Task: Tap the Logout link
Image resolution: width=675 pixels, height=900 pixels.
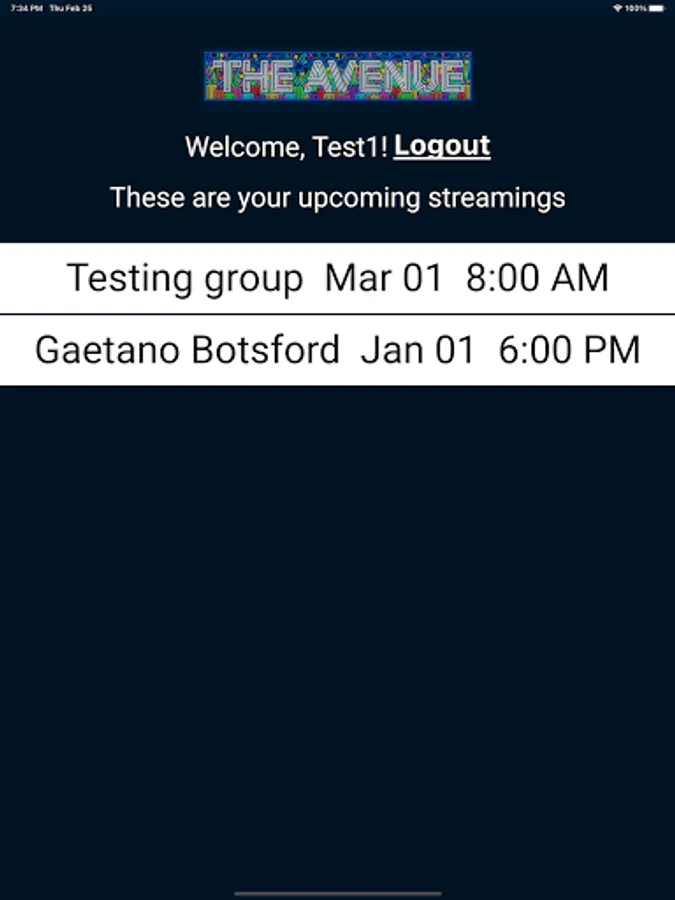Action: coord(442,146)
